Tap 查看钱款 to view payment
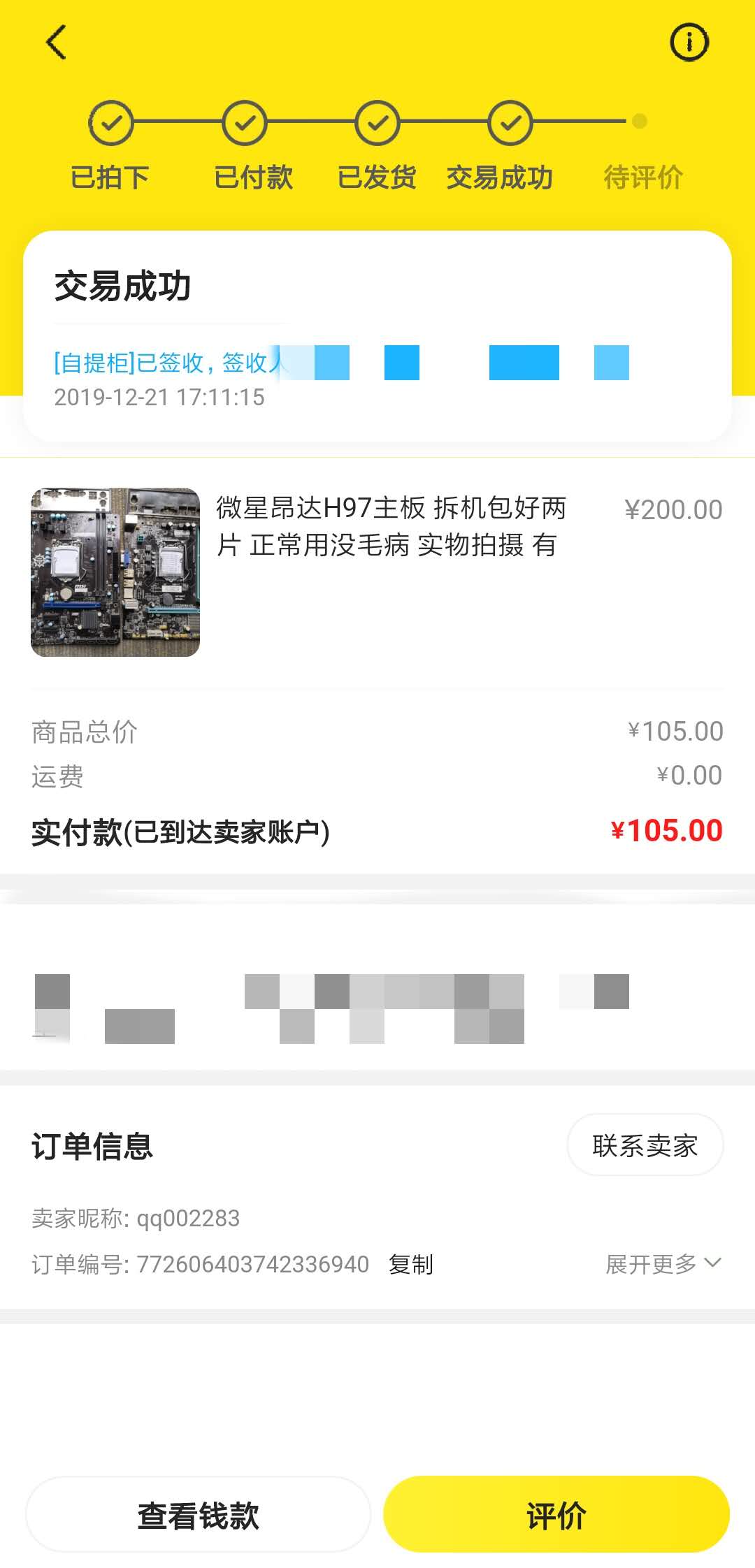This screenshot has height=1568, width=755. coord(198,1515)
